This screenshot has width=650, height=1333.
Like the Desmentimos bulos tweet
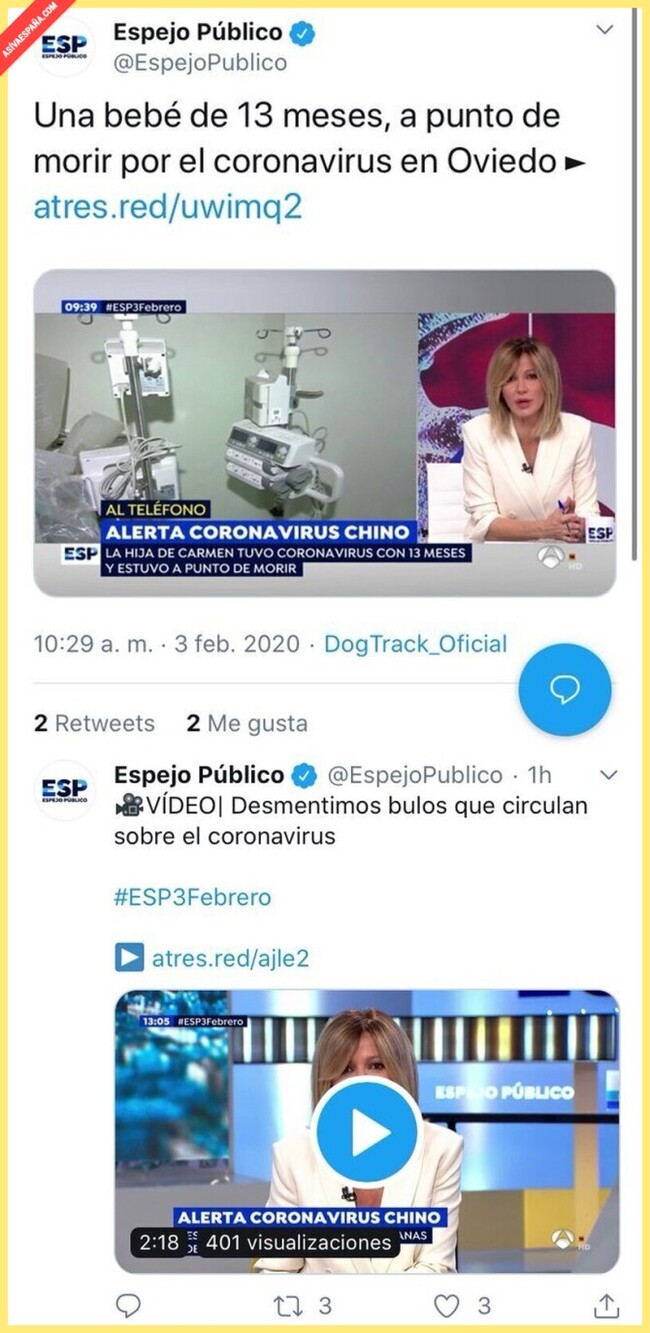coord(448,1305)
